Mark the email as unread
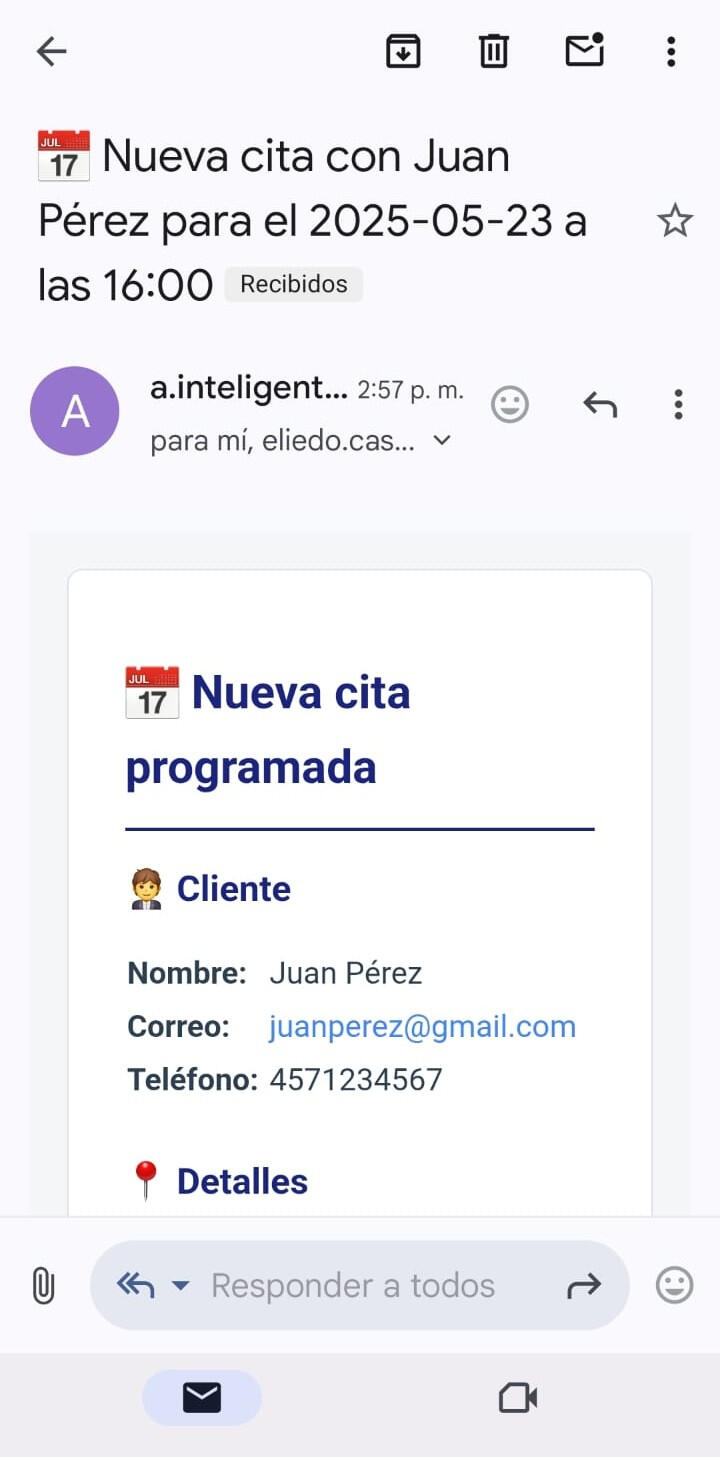This screenshot has width=720, height=1457. point(584,50)
